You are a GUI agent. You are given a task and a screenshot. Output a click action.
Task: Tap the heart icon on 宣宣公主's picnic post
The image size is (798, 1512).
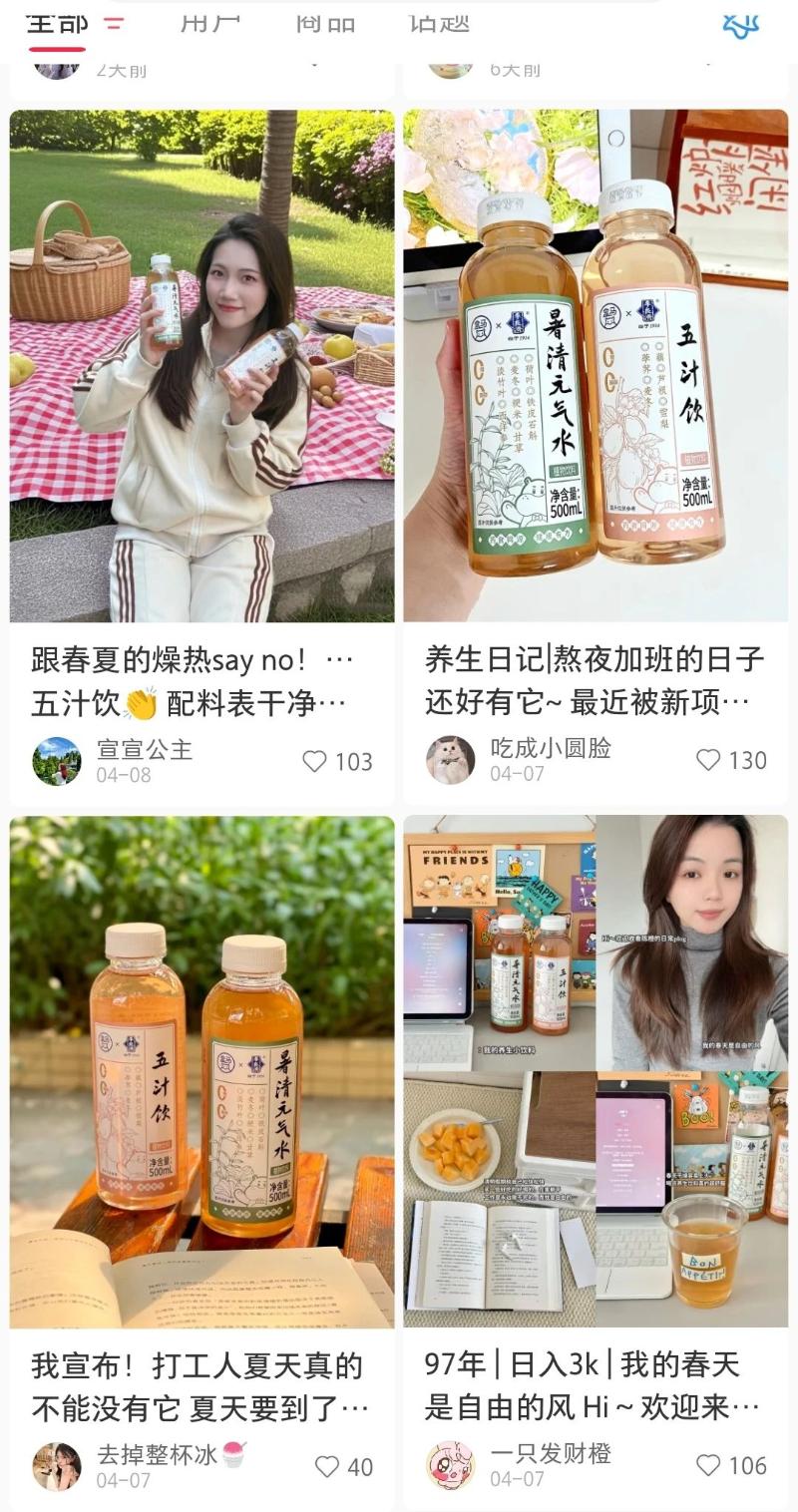pos(313,759)
